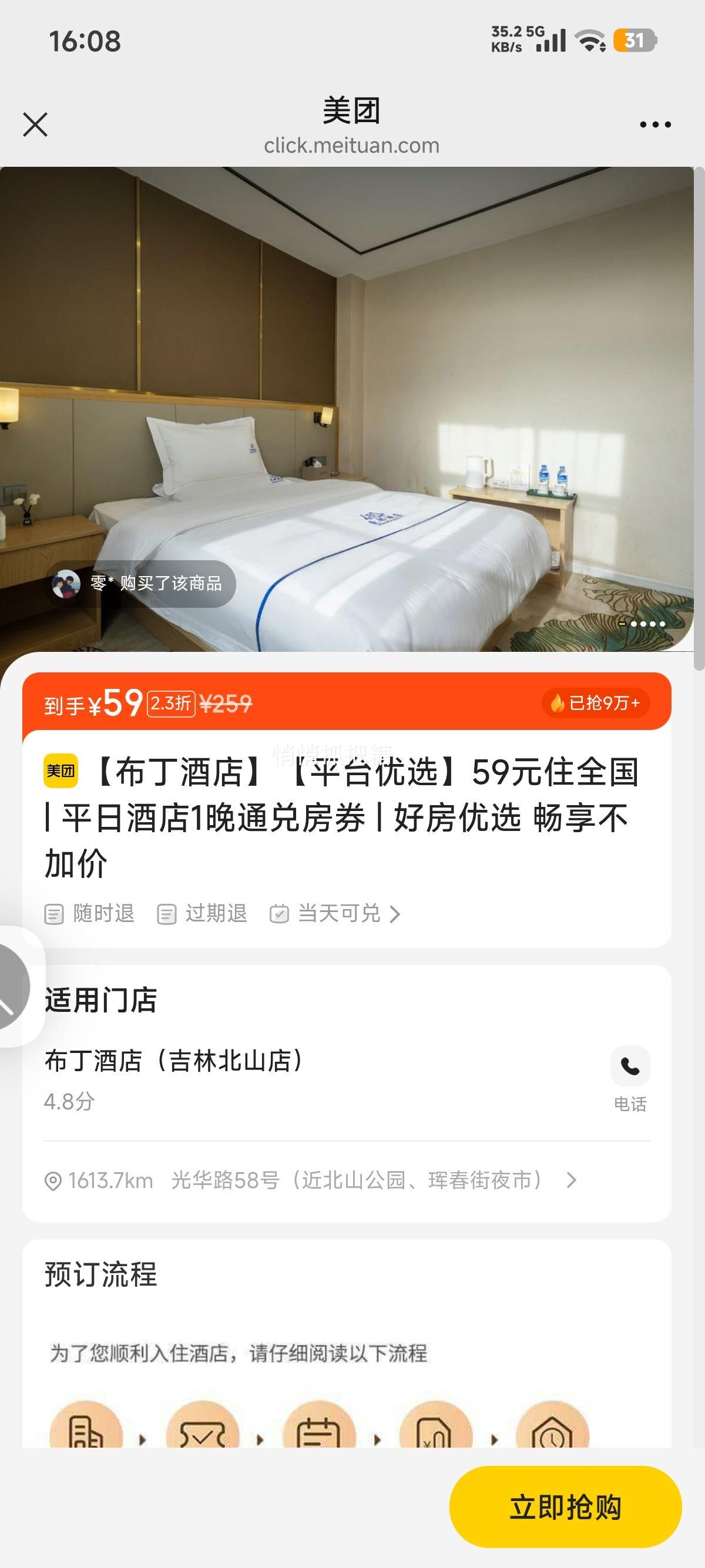
Task: Click the 随时退 policy document icon
Action: click(x=55, y=913)
